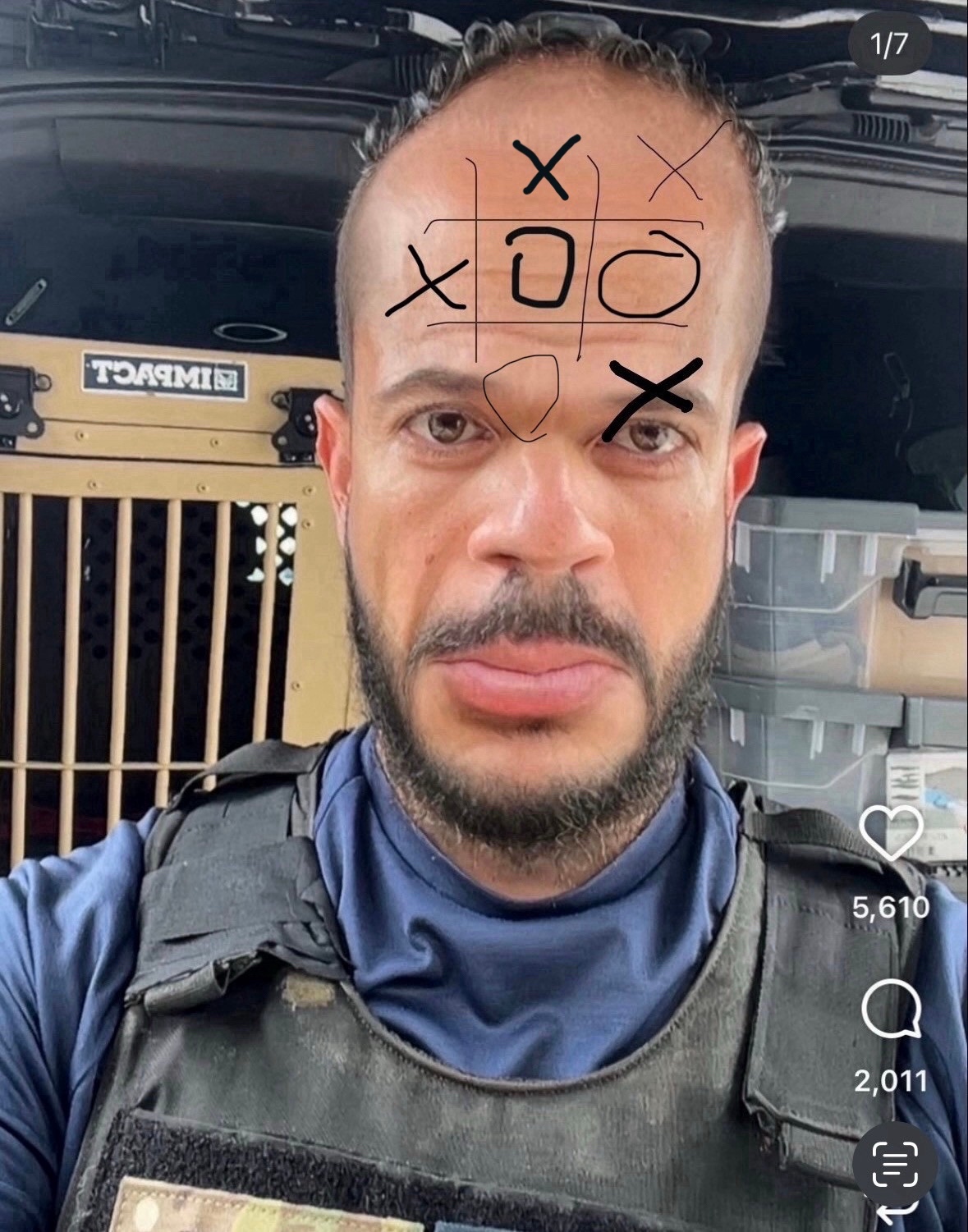The height and width of the screenshot is (1232, 968).
Task: Open the comments on this post
Action: [x=891, y=1009]
